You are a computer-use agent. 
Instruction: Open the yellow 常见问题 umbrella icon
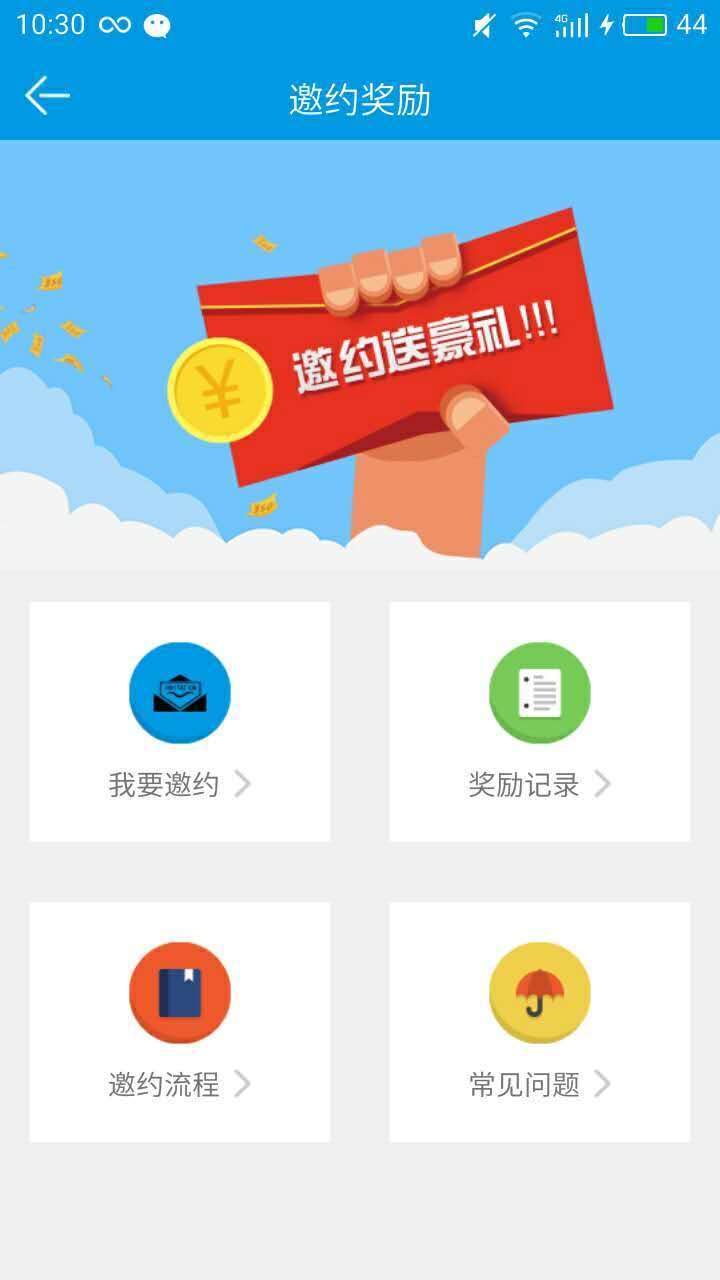pos(539,991)
